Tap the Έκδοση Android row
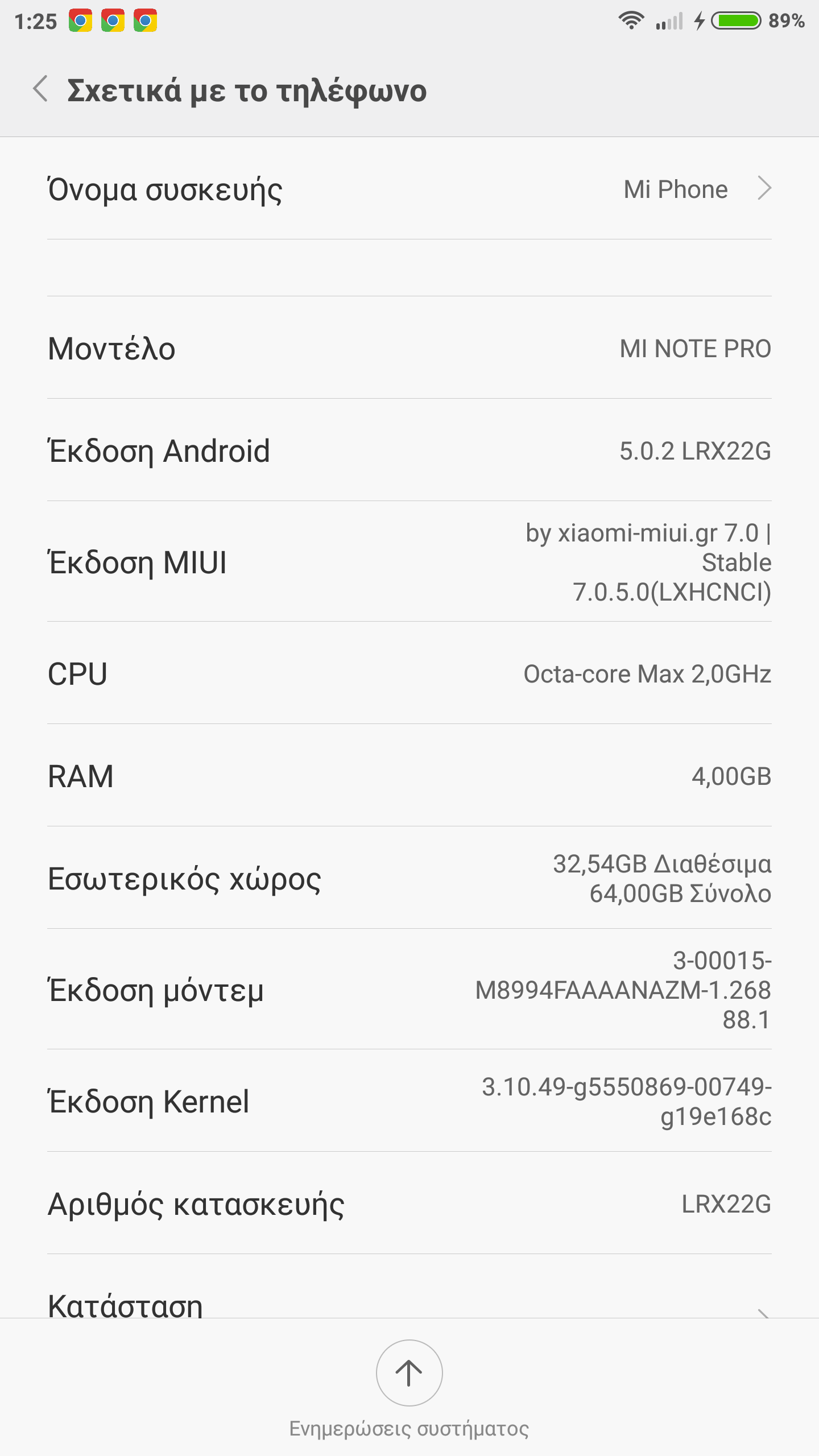 coord(409,450)
